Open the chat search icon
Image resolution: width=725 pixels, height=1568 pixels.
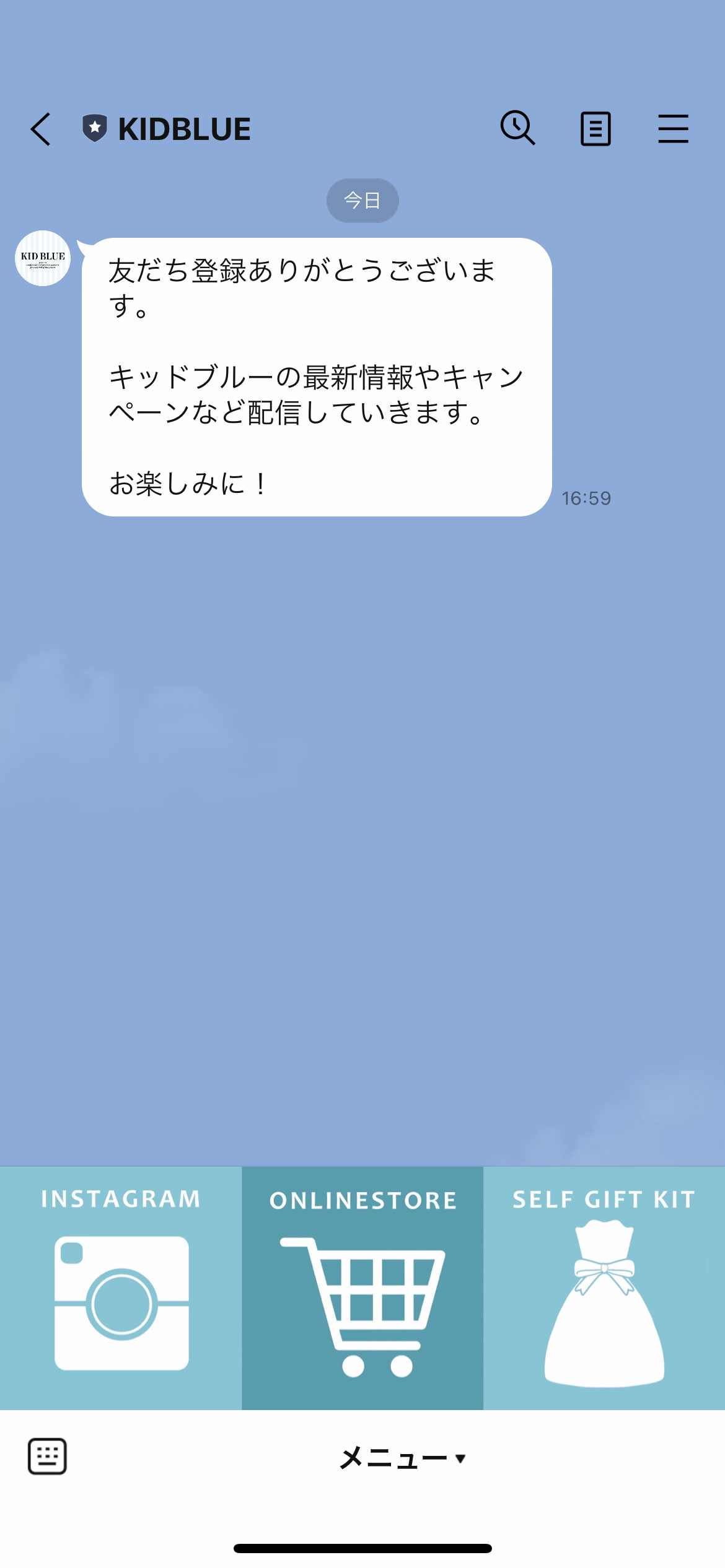(x=518, y=128)
